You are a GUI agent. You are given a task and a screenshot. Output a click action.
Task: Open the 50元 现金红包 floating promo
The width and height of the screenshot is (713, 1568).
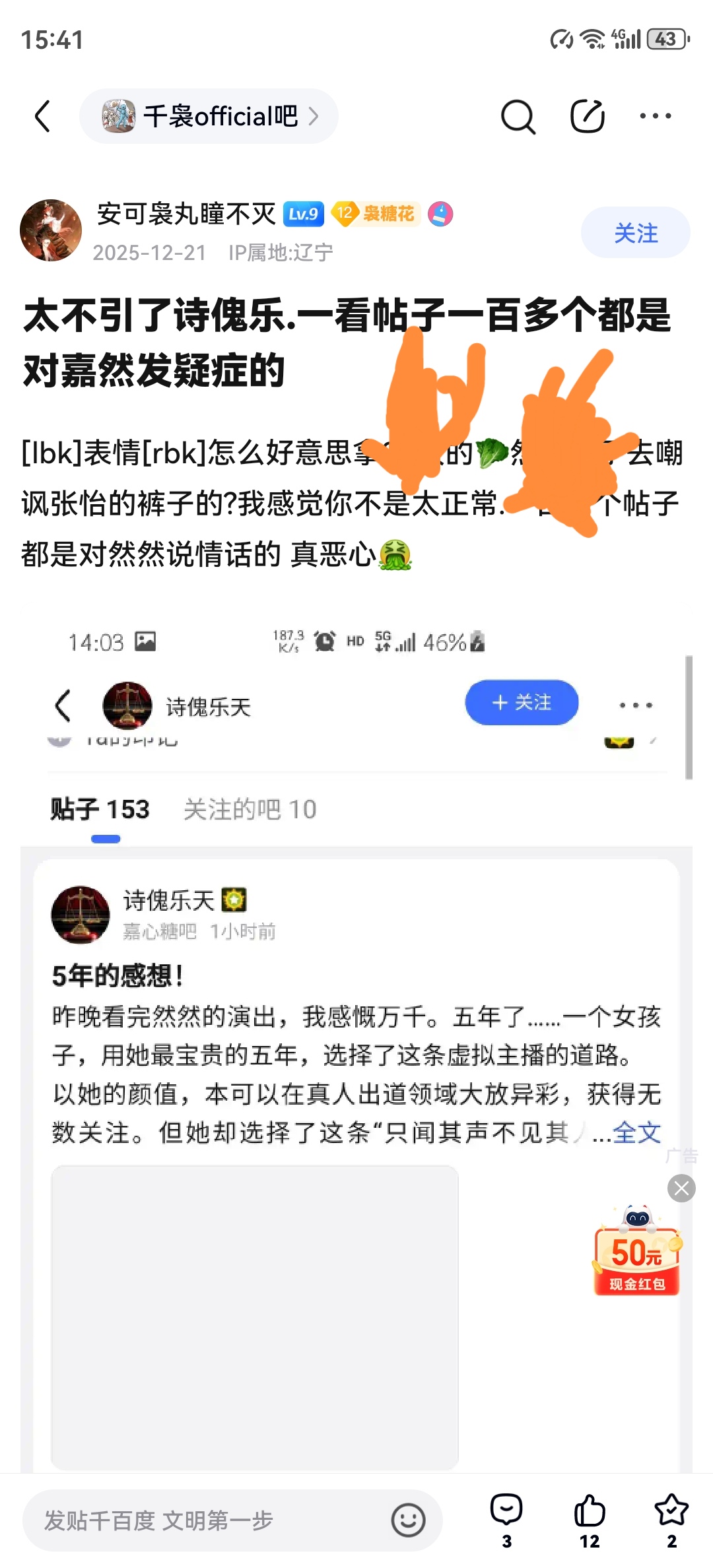(636, 1254)
